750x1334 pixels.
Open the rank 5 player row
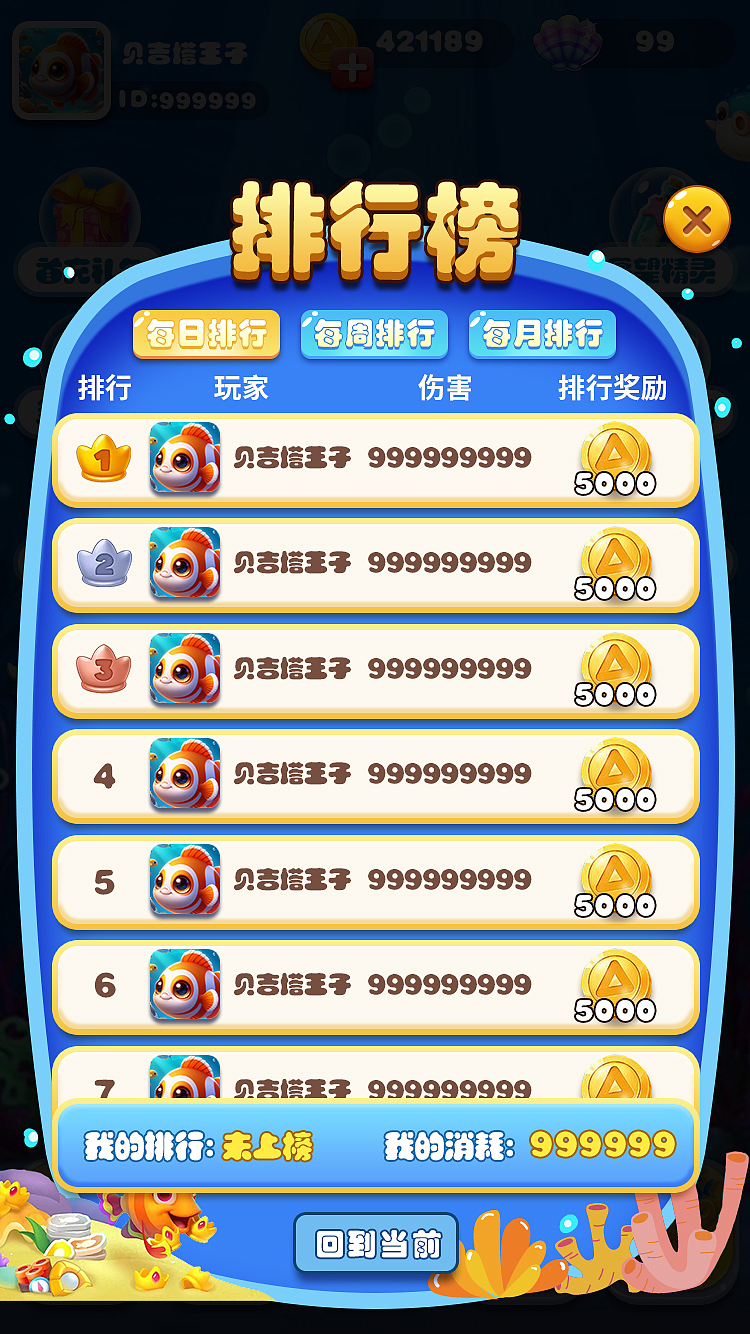click(375, 882)
